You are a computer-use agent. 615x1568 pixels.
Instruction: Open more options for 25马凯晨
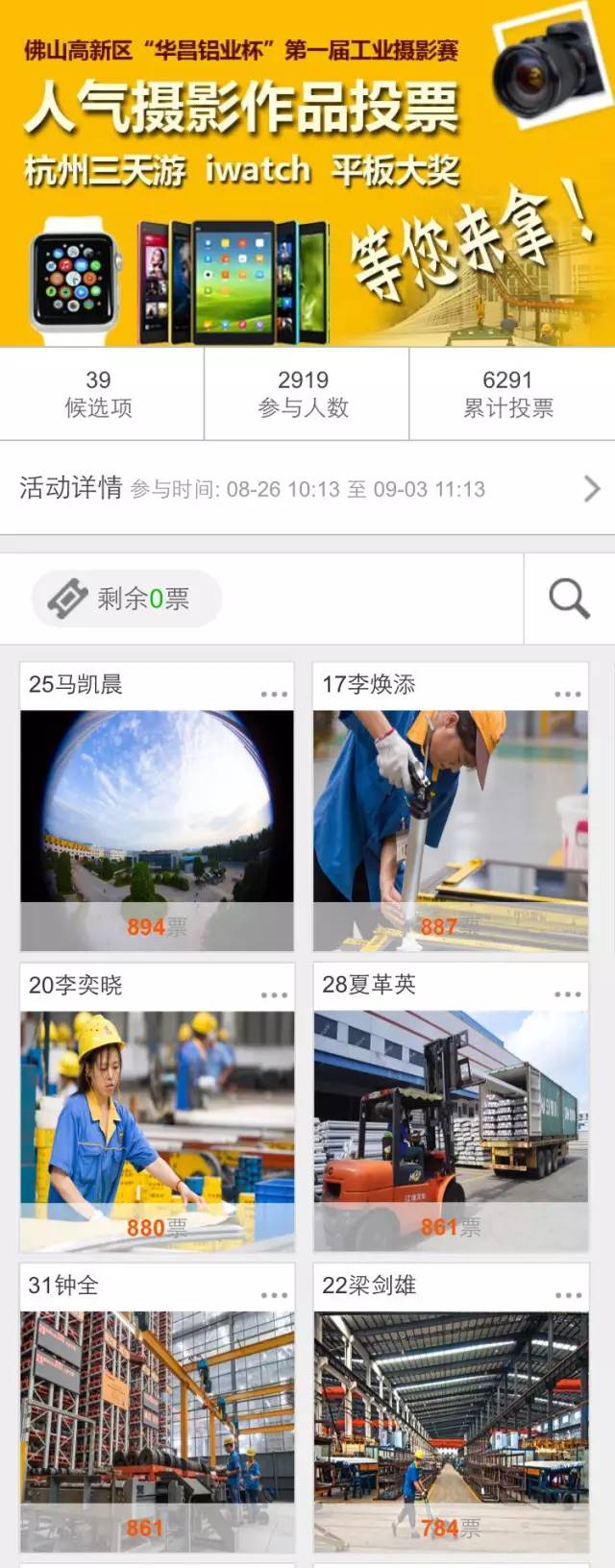coord(274,694)
